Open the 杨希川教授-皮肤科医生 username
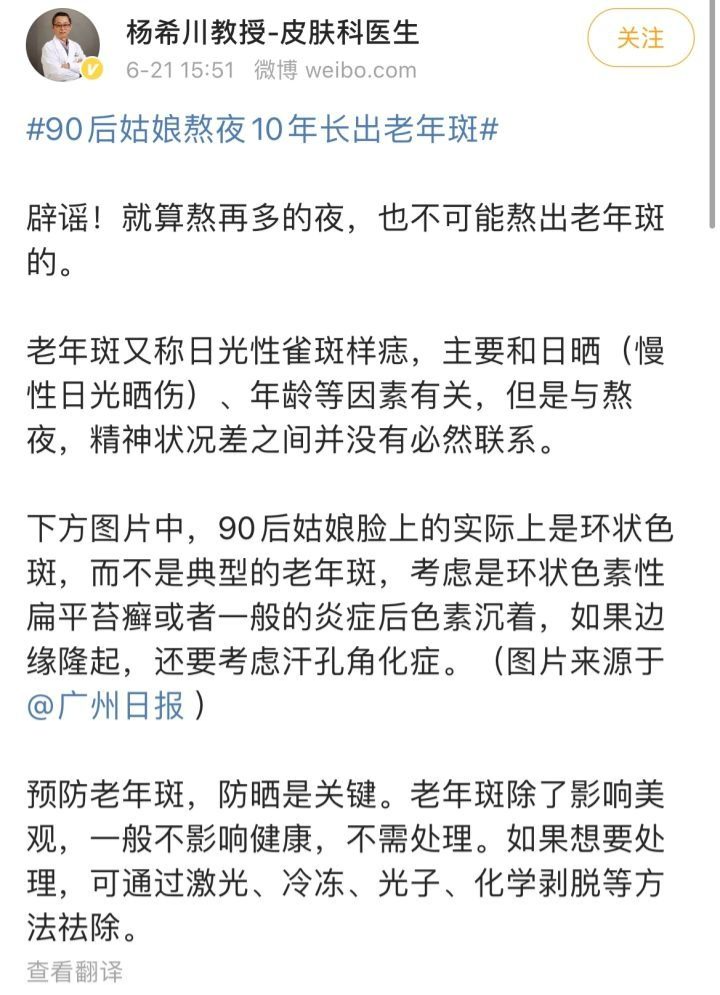This screenshot has width=720, height=995. tap(272, 32)
